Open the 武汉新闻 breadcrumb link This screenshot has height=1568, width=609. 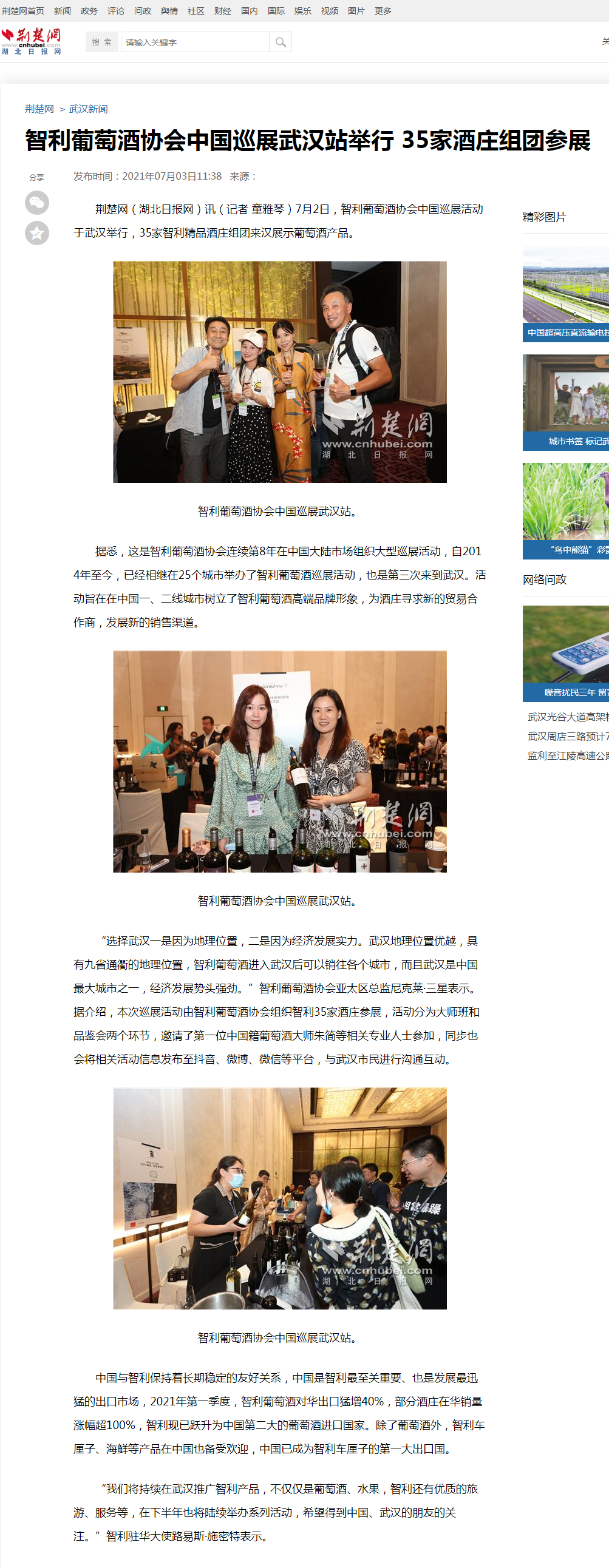click(88, 109)
